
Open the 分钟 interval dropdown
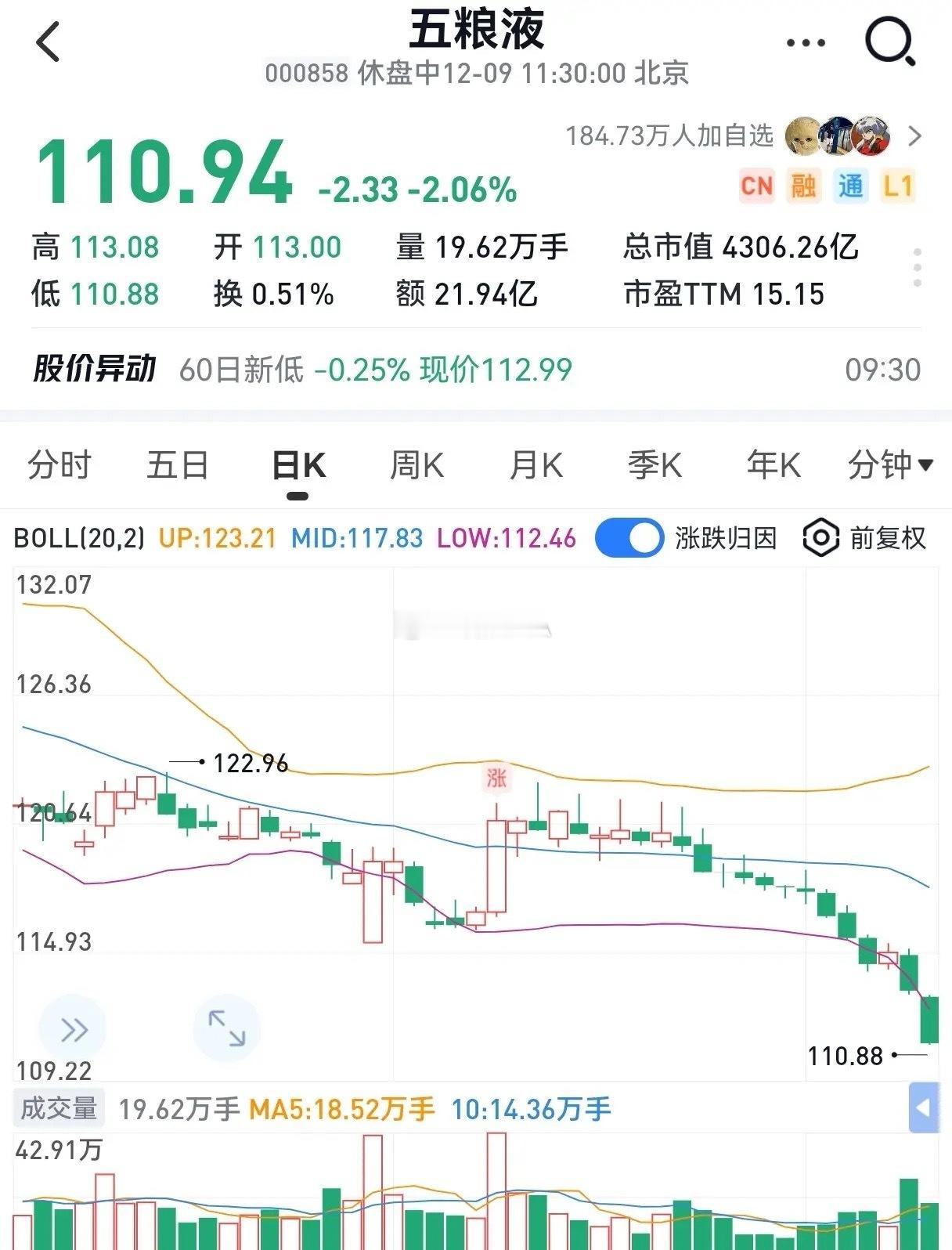(x=888, y=464)
